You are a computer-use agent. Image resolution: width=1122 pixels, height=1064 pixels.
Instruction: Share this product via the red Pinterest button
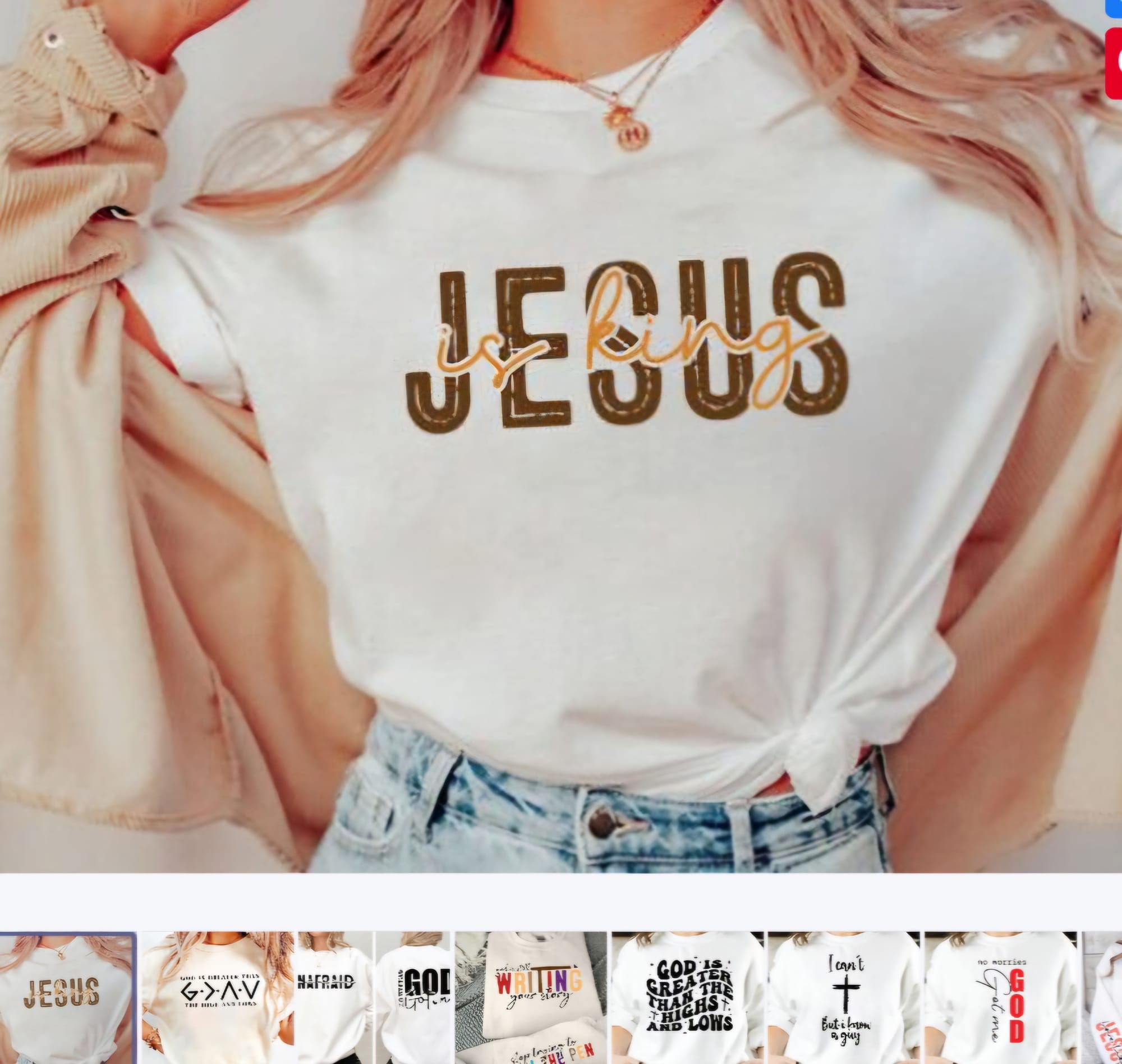point(1115,62)
